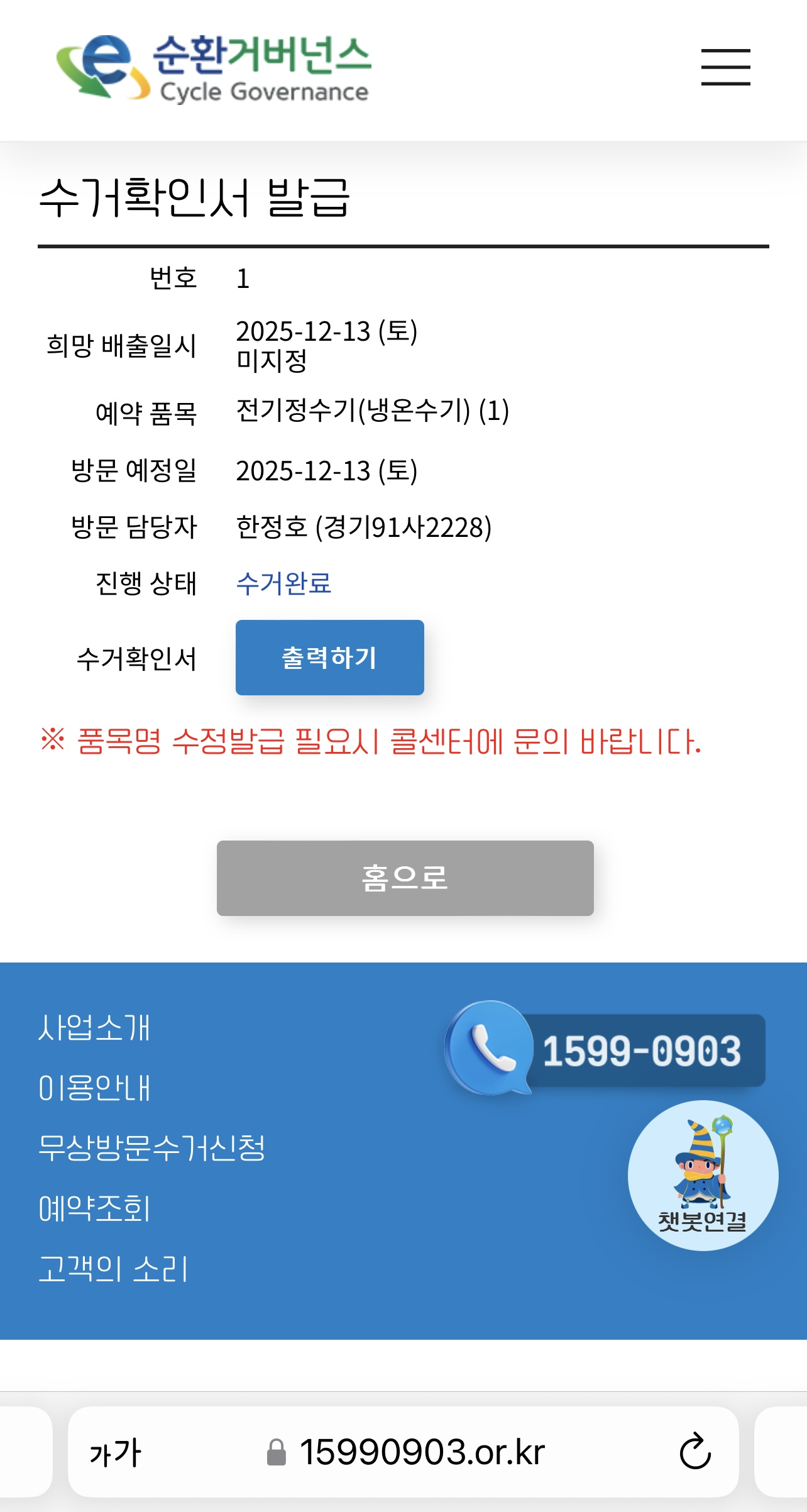Screen dimensions: 807x1512
Task: Tap the 15990903.or.kr address bar
Action: click(x=421, y=1452)
